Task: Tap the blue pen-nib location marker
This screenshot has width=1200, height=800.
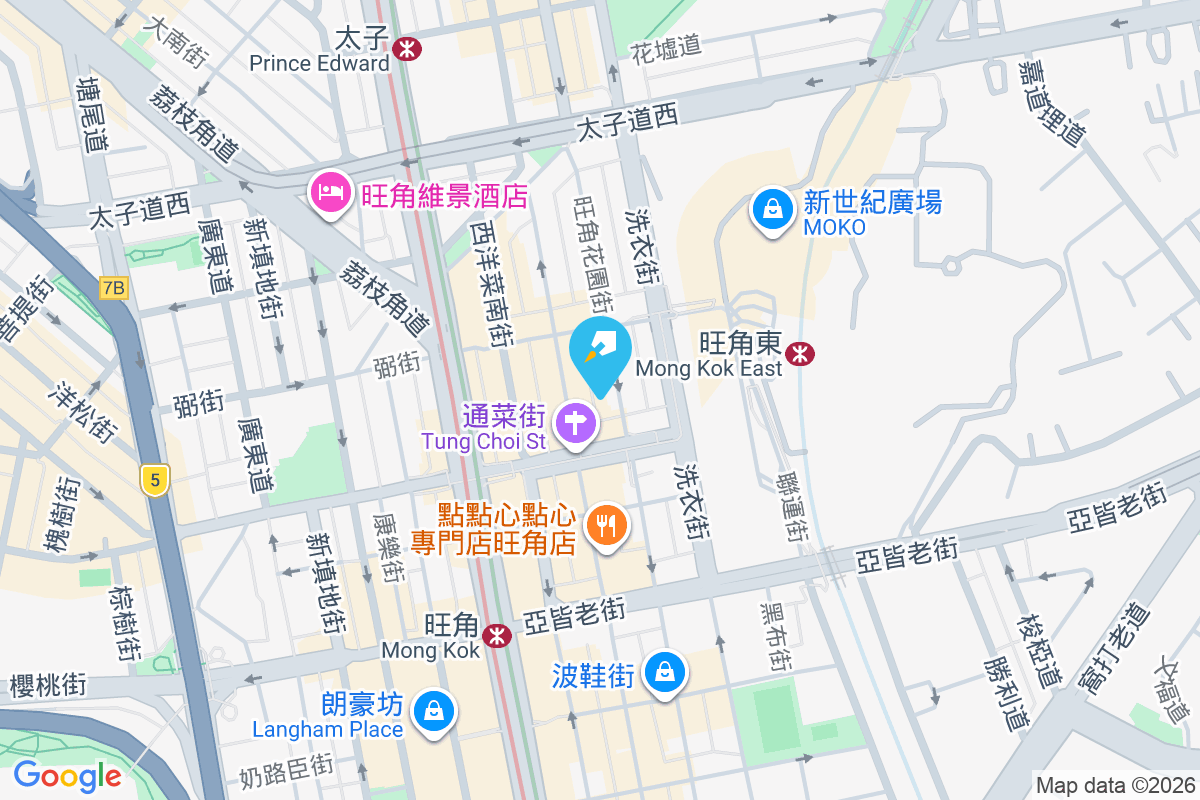Action: tap(600, 352)
